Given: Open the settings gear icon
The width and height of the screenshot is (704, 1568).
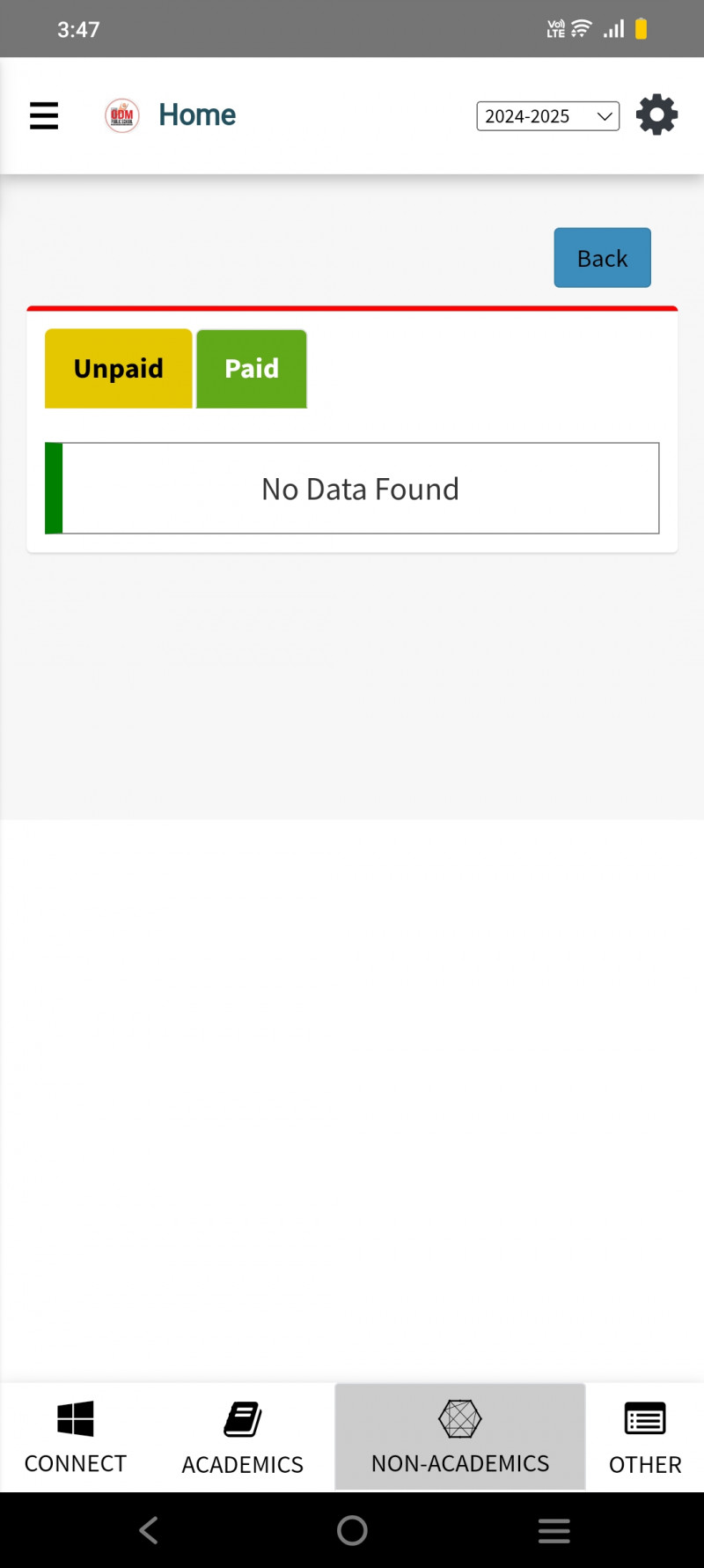Looking at the screenshot, I should [x=656, y=115].
